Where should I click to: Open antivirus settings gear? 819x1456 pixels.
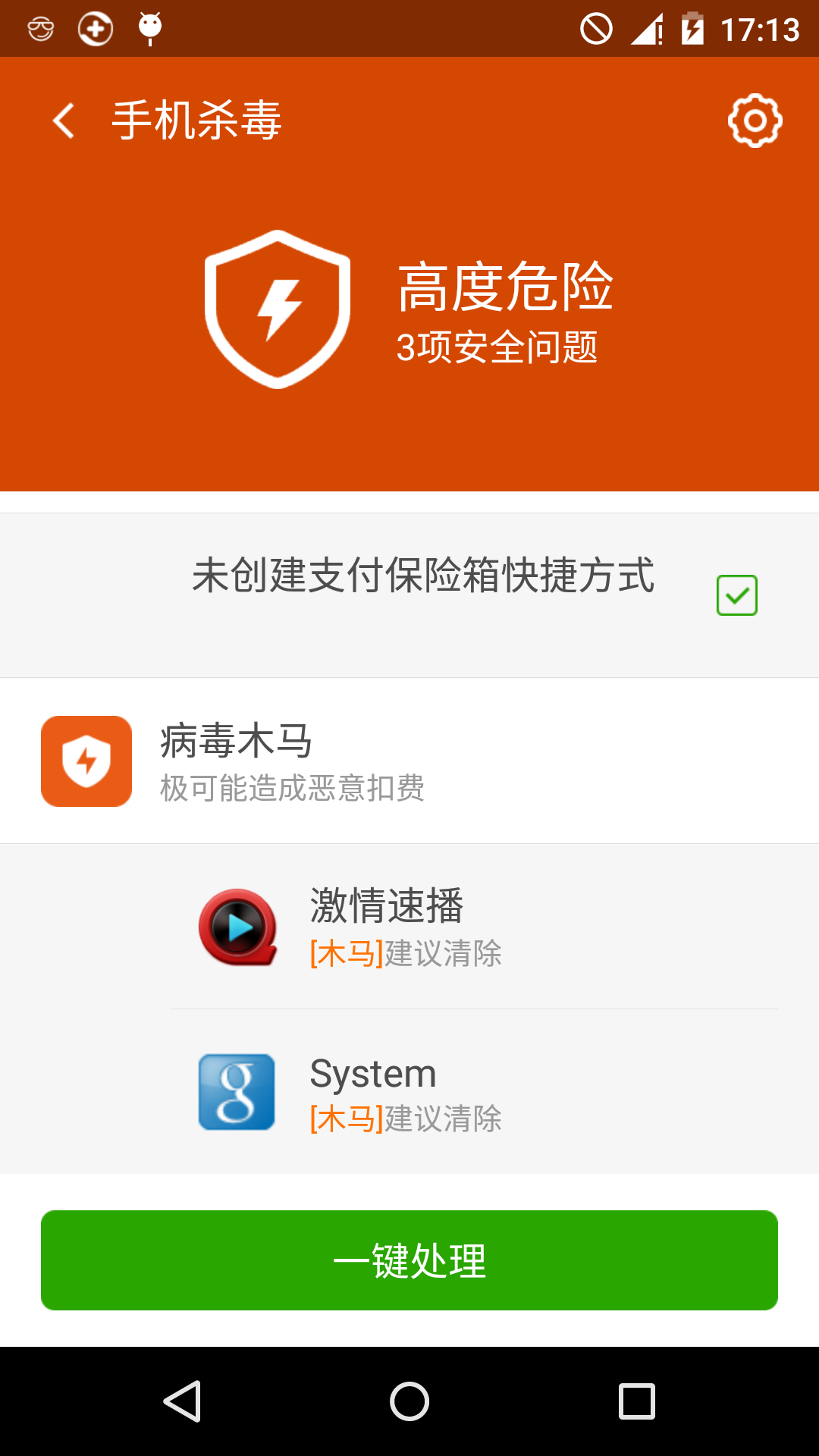pos(755,121)
